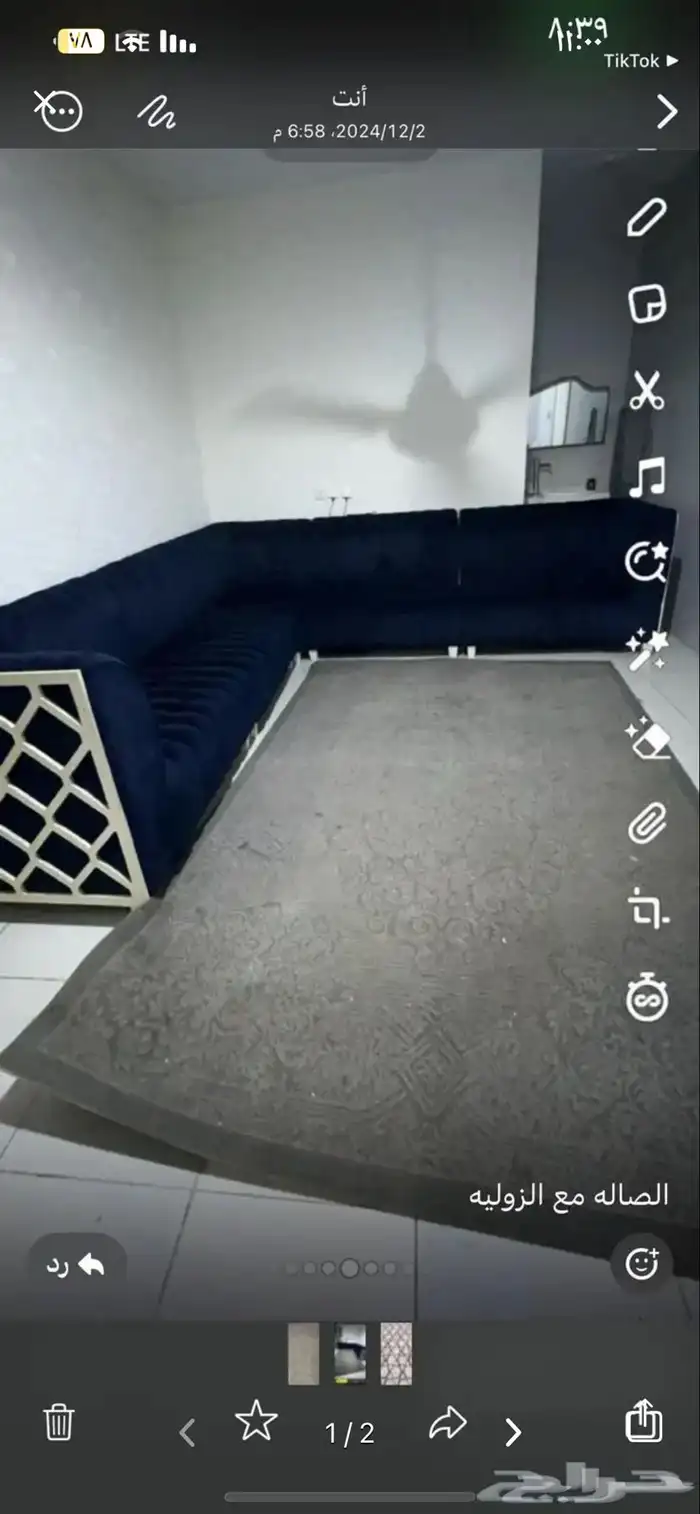Go back using the top chevron arrow
The image size is (700, 1514).
(x=667, y=112)
